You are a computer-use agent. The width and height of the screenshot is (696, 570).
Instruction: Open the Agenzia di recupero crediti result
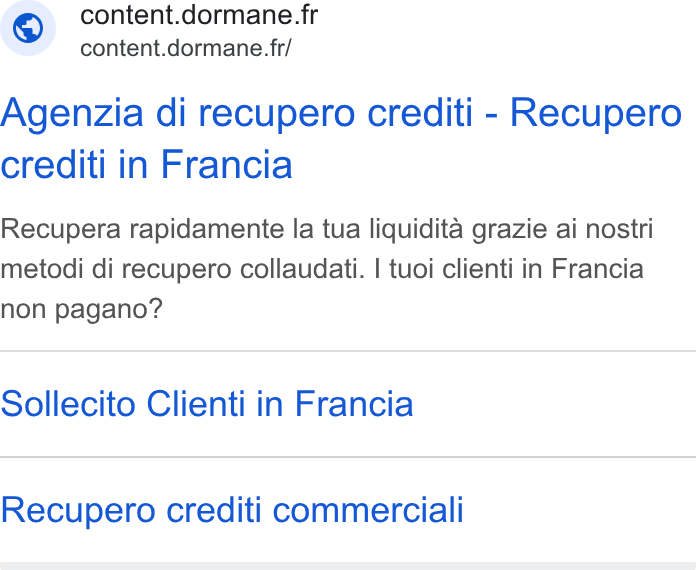[x=341, y=139]
